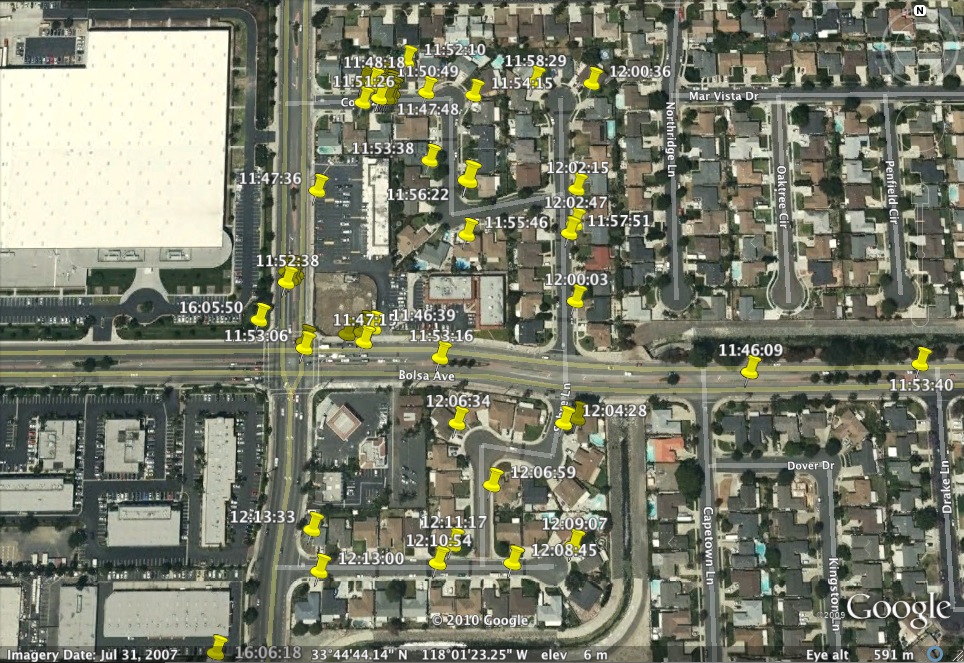Tap the 12:00:03 placemark pin
Image resolution: width=964 pixels, height=663 pixels.
pos(577,296)
